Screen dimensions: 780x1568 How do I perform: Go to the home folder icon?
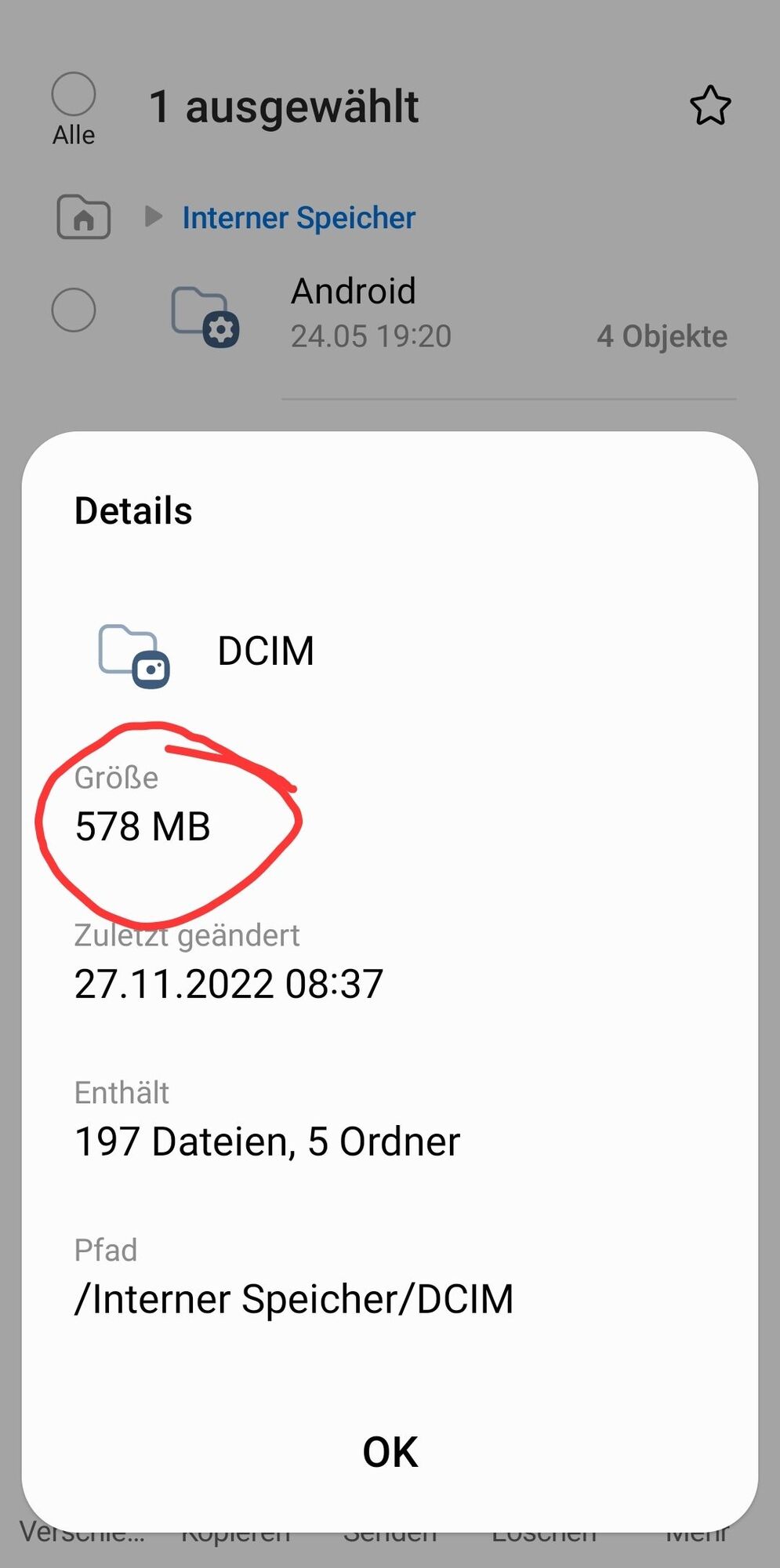[83, 217]
